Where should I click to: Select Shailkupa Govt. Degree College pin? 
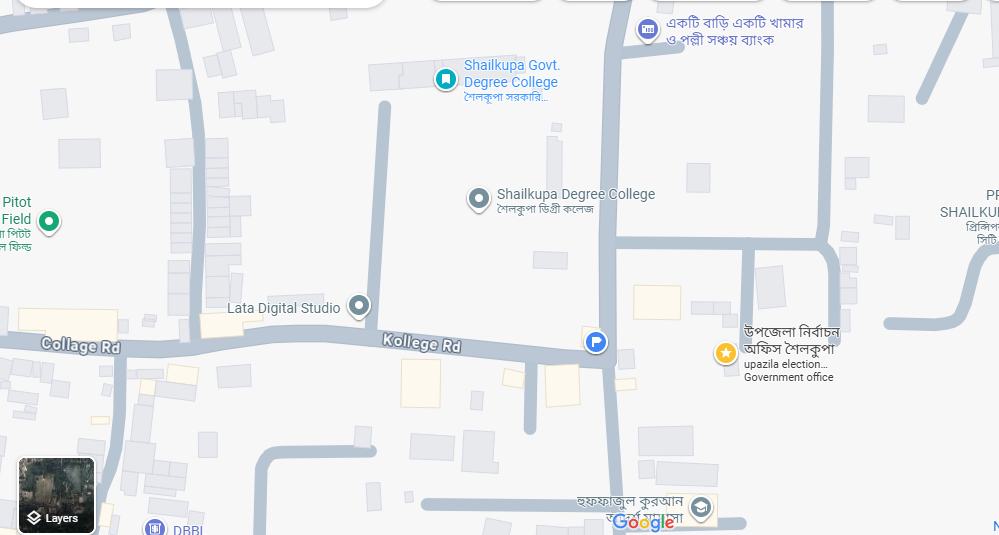click(446, 78)
